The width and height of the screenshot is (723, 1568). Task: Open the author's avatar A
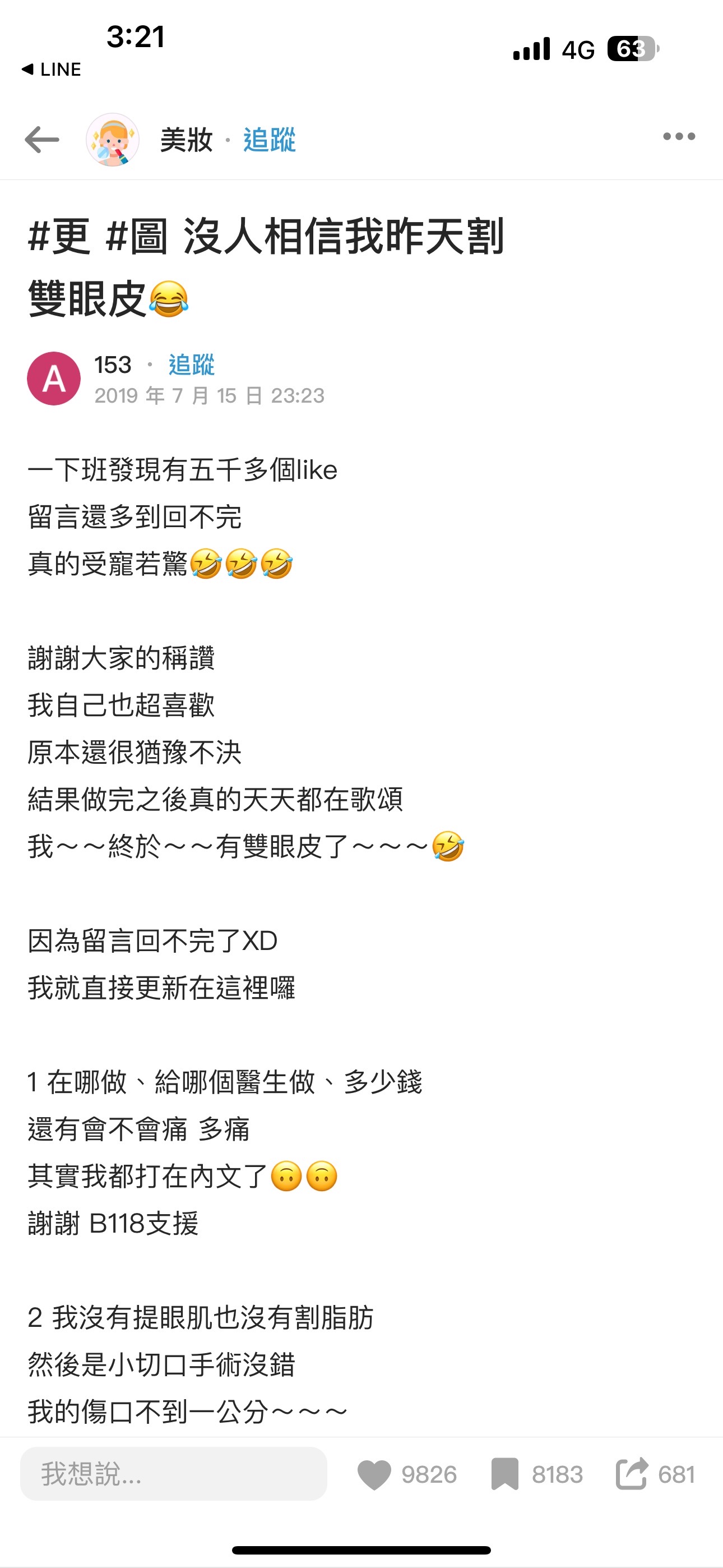(54, 379)
